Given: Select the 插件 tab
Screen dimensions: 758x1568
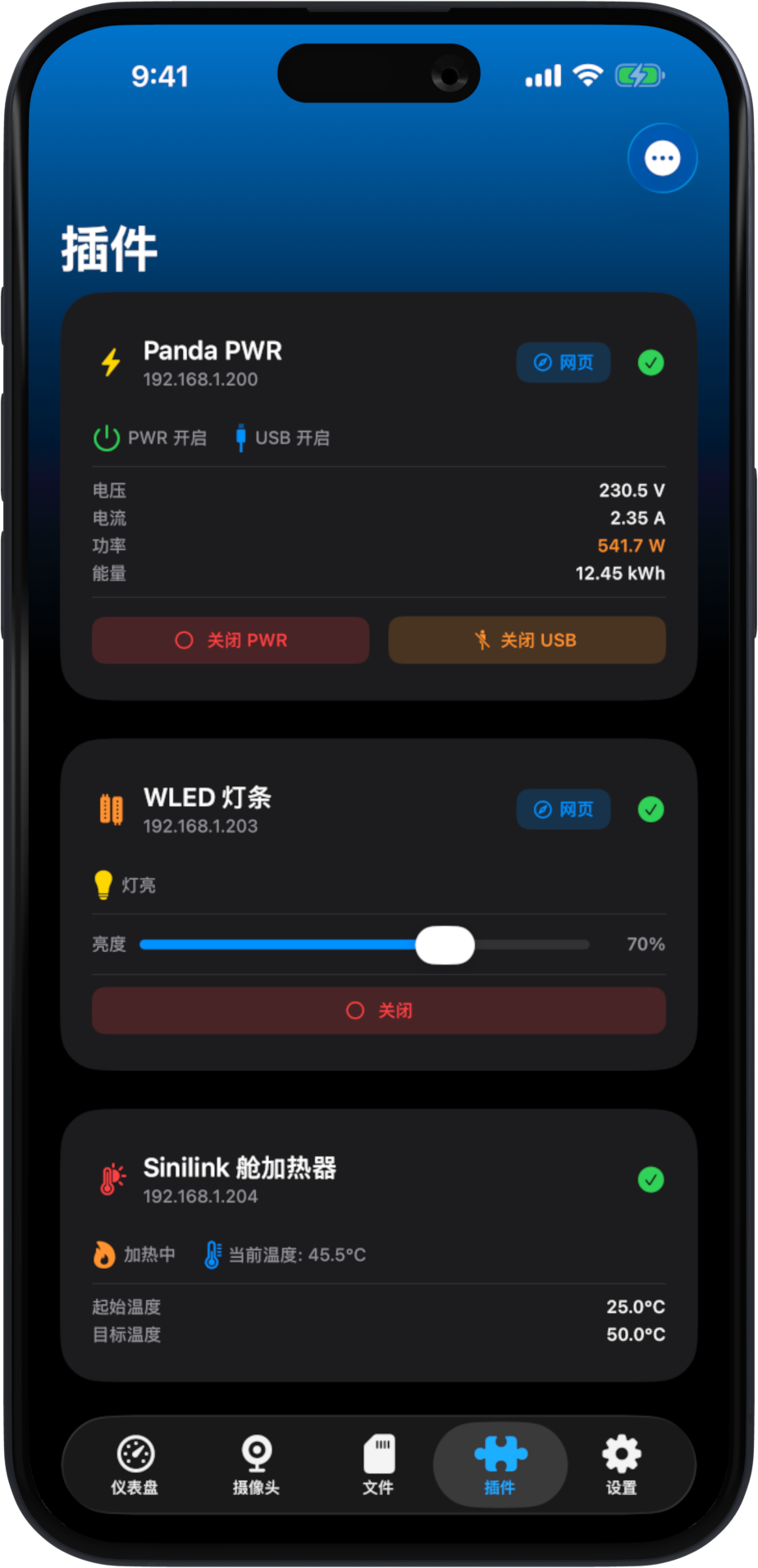Looking at the screenshot, I should (x=500, y=1465).
